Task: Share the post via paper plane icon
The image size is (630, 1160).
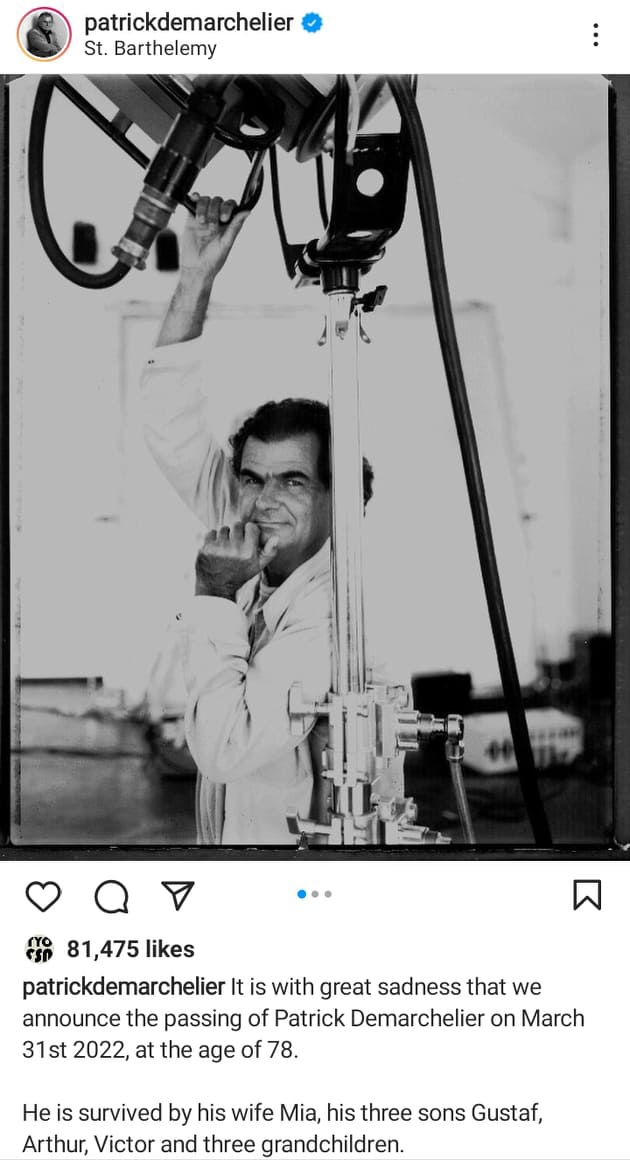Action: pos(177,895)
